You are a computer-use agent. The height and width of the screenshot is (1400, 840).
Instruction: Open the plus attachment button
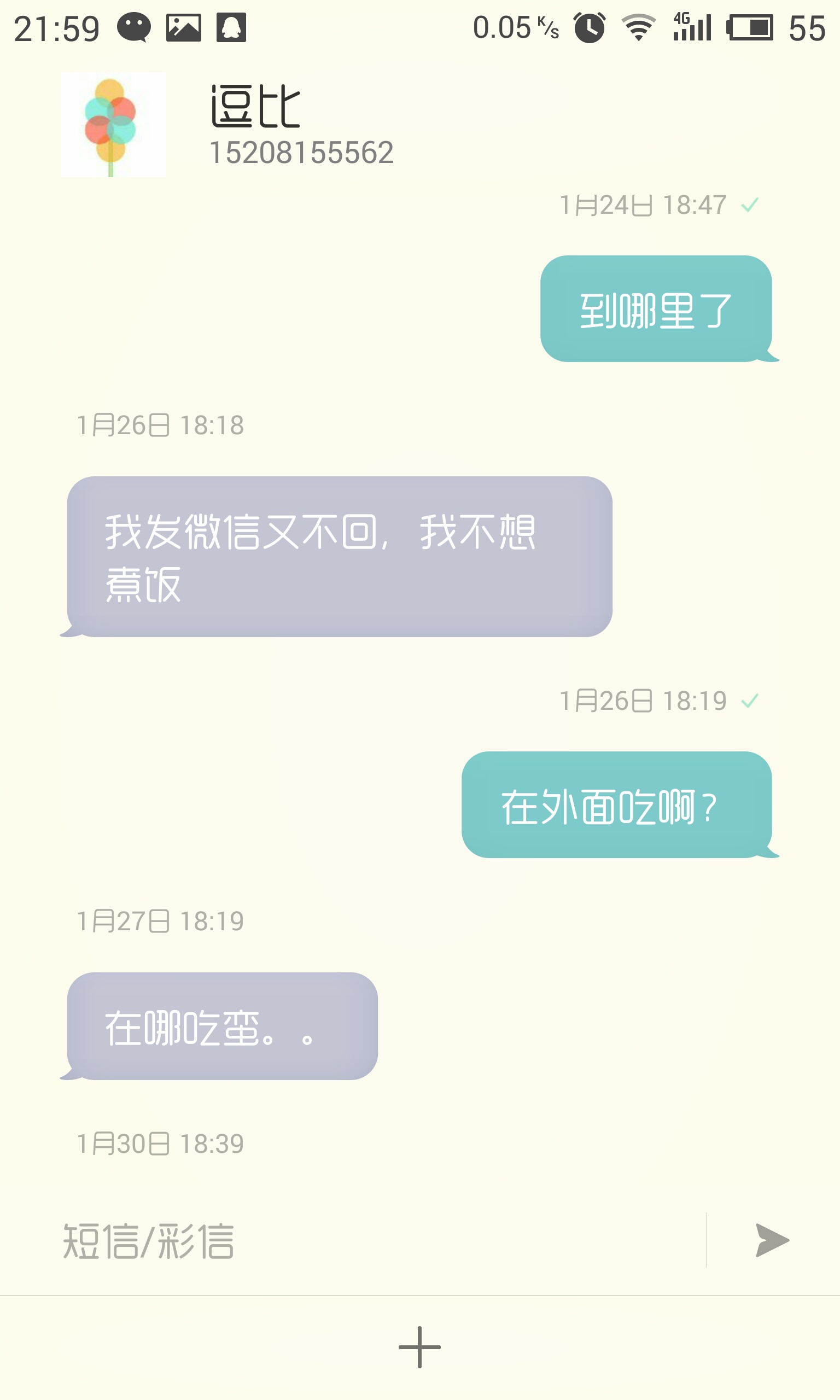click(419, 1347)
